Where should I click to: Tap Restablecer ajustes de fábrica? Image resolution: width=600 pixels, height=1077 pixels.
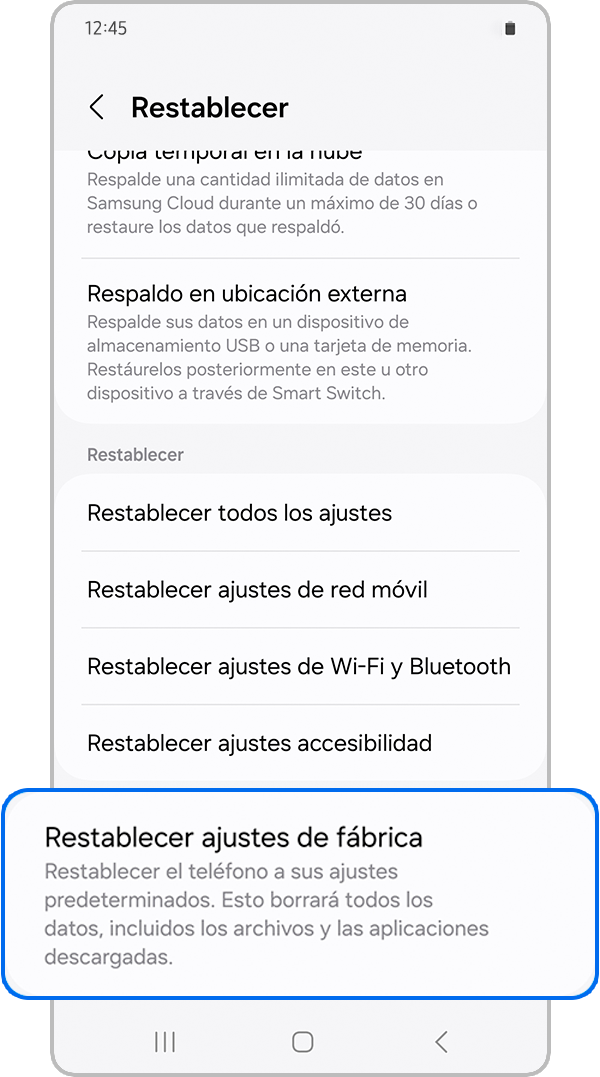pos(300,893)
